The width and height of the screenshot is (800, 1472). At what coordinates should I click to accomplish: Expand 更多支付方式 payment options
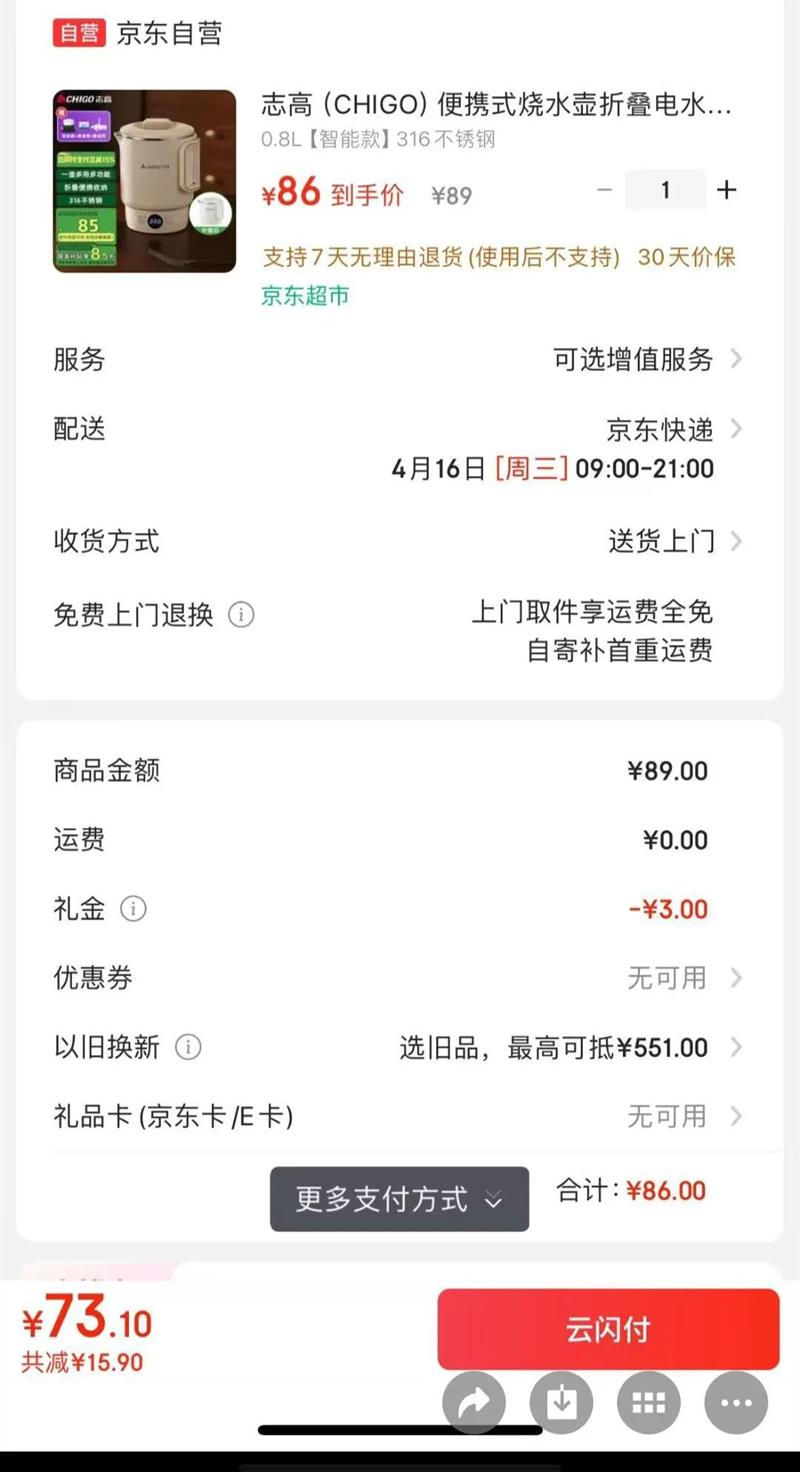(399, 1199)
